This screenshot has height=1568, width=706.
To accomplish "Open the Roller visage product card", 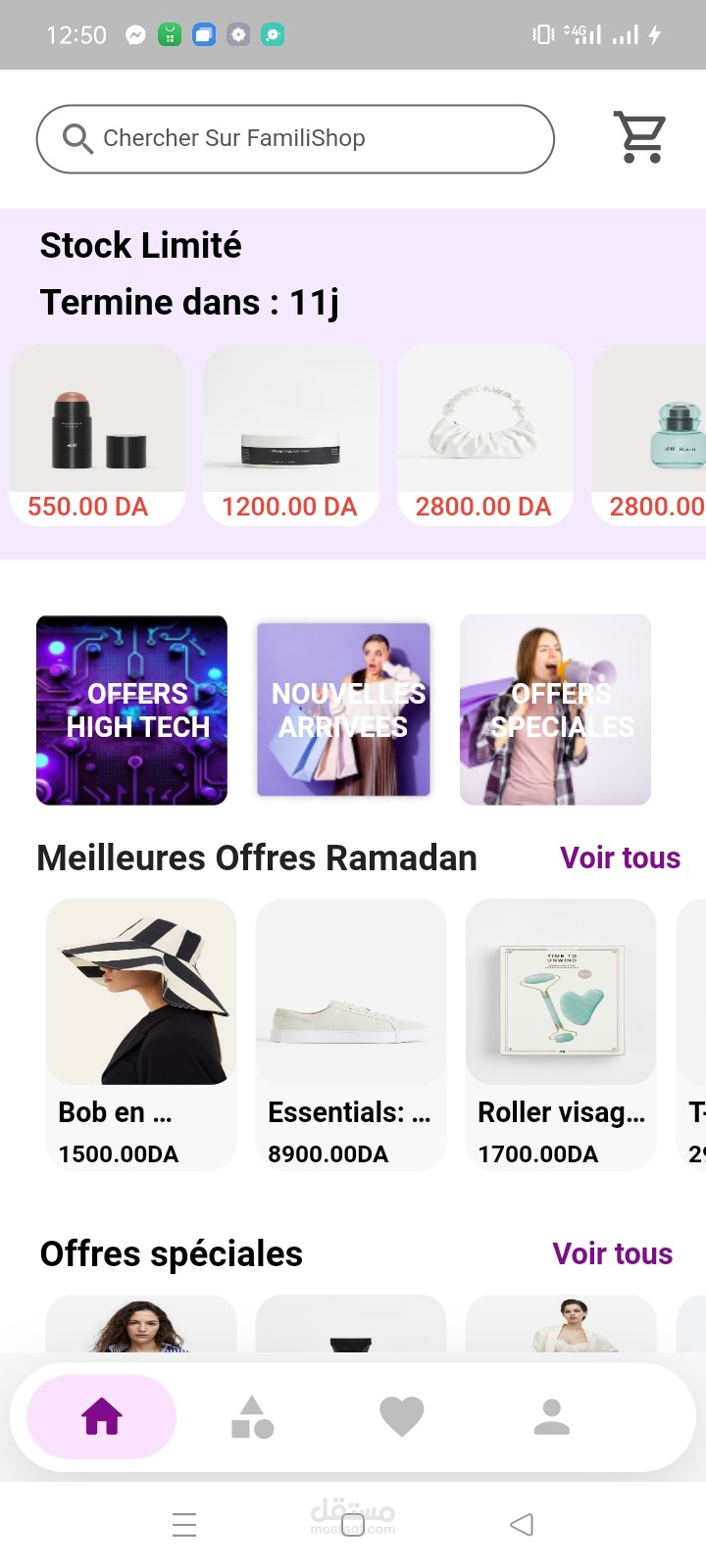I will [x=561, y=1034].
